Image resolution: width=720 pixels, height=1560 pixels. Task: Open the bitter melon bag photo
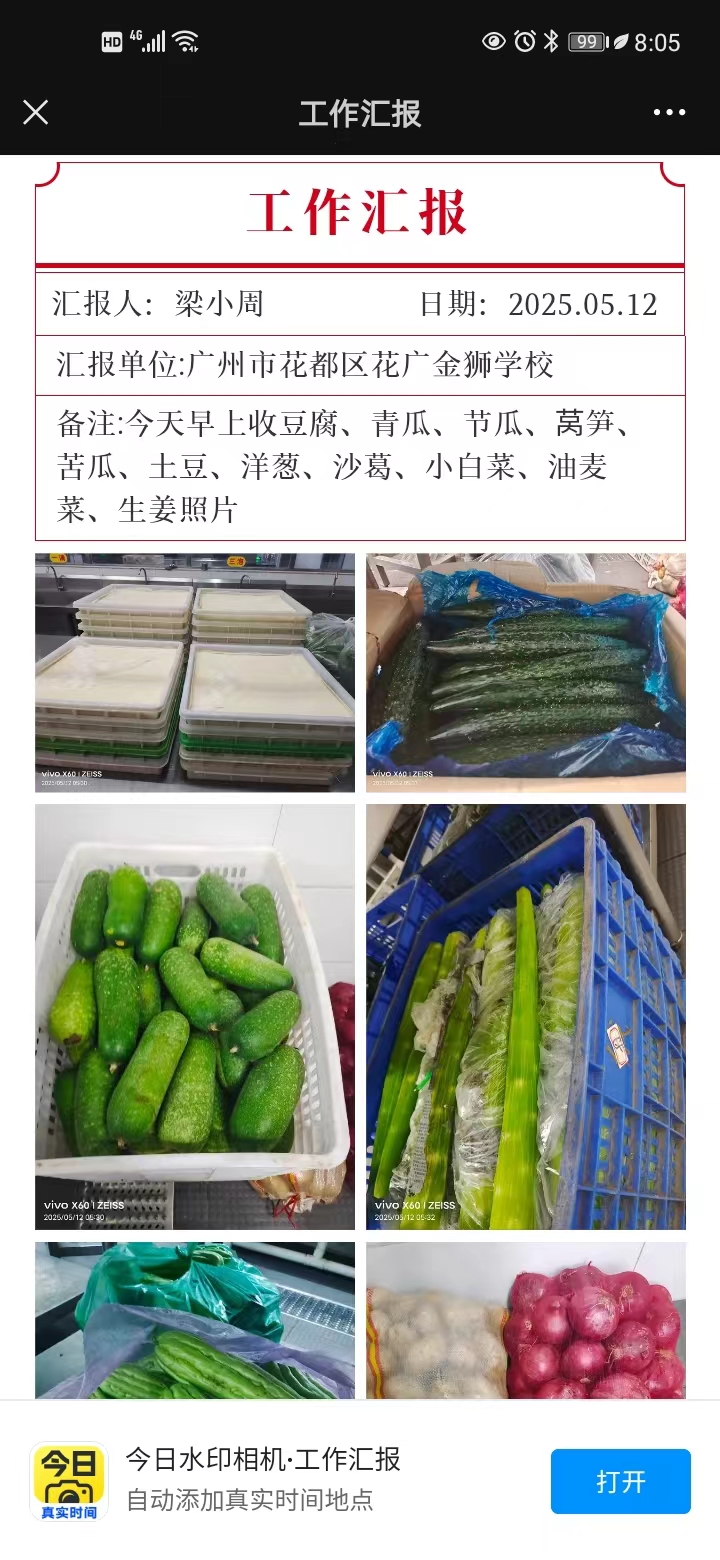point(195,1320)
